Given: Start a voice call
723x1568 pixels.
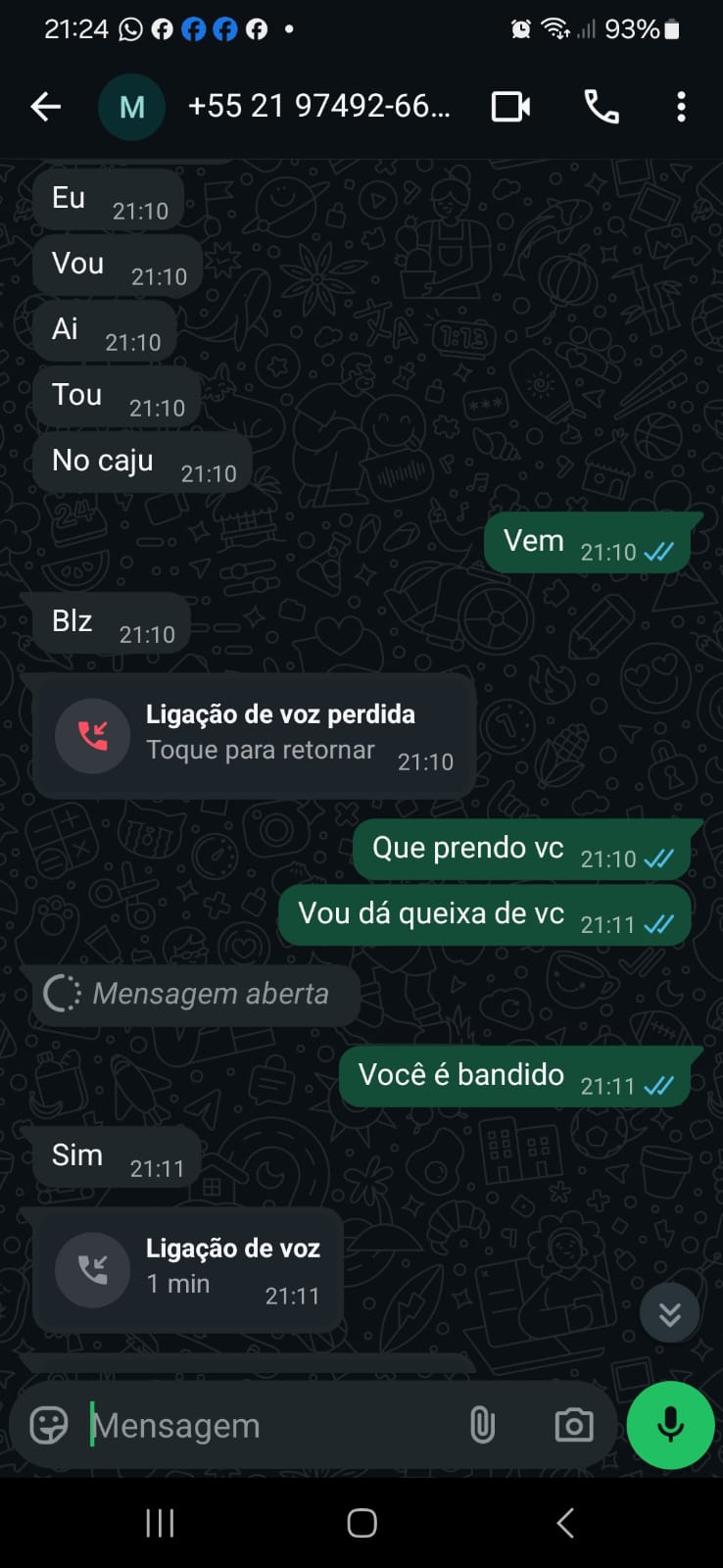Looking at the screenshot, I should (x=601, y=107).
